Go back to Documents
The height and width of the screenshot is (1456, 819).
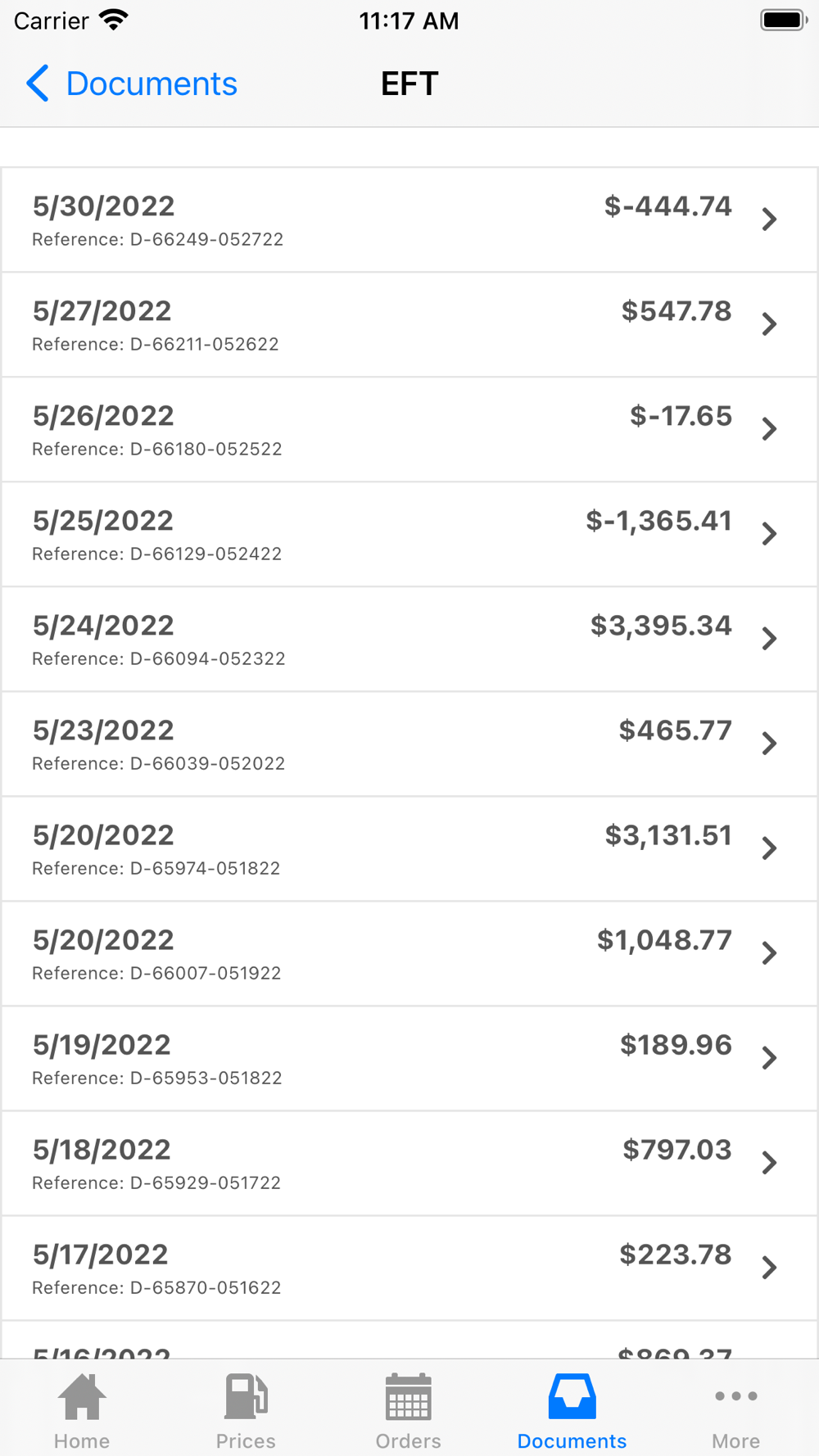[131, 84]
